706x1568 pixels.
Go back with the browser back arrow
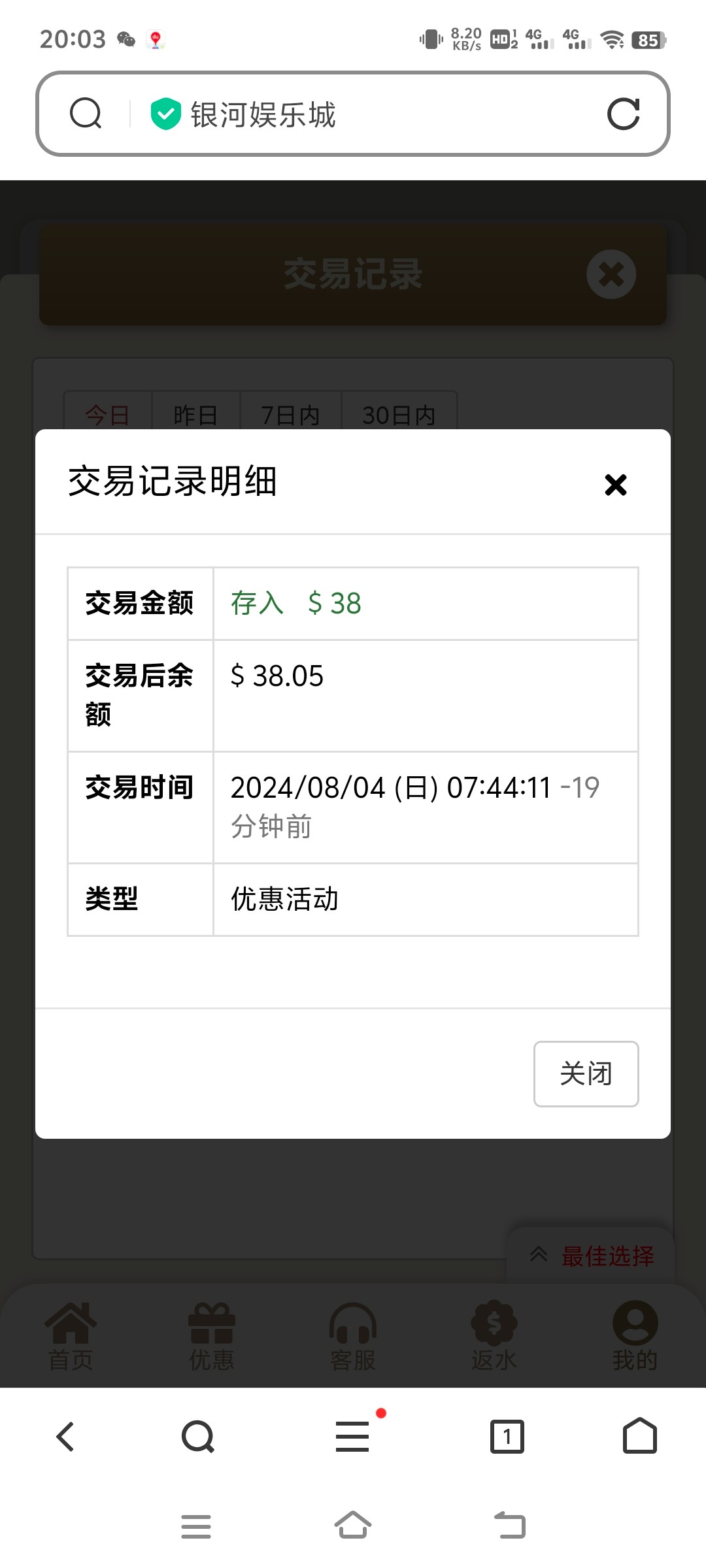65,1437
